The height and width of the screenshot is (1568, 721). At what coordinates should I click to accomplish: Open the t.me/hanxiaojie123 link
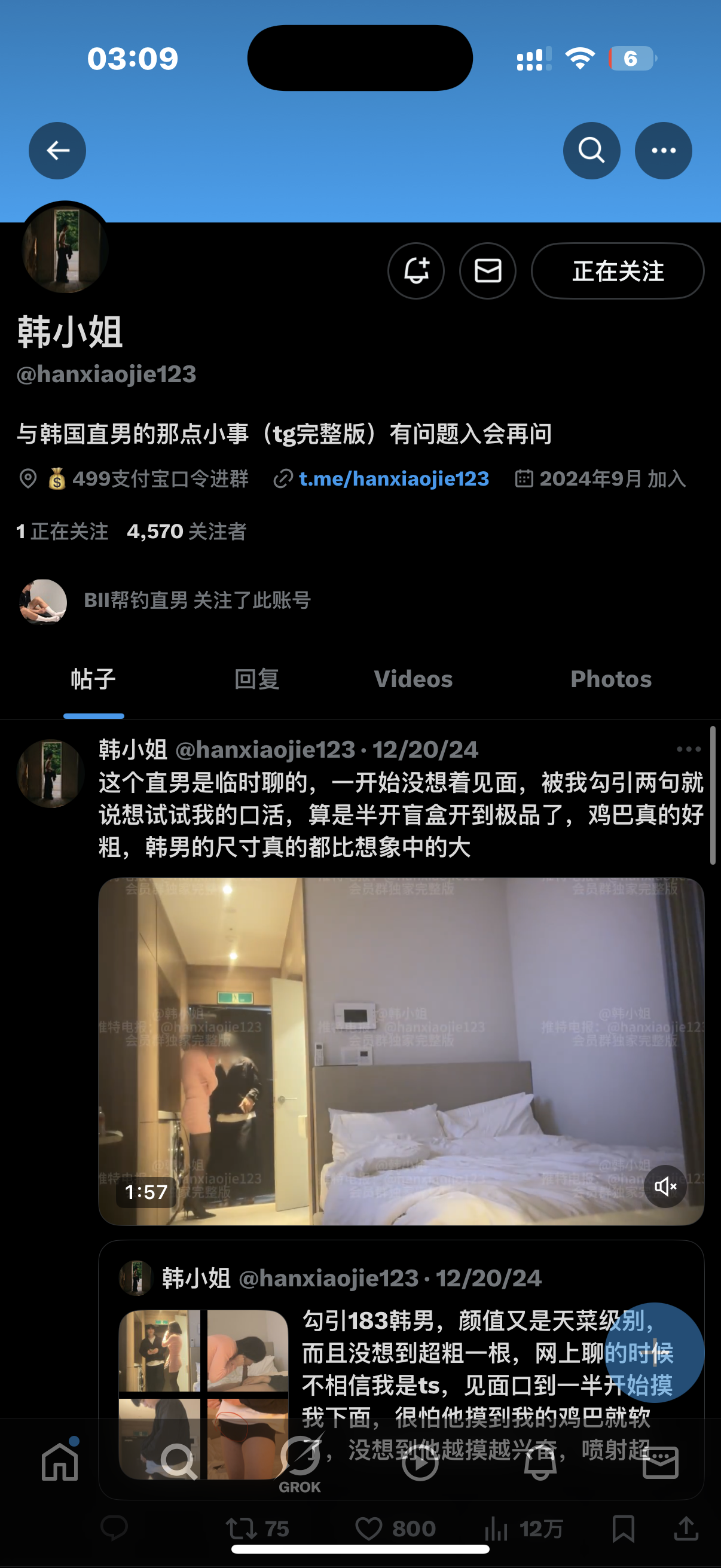pos(393,478)
